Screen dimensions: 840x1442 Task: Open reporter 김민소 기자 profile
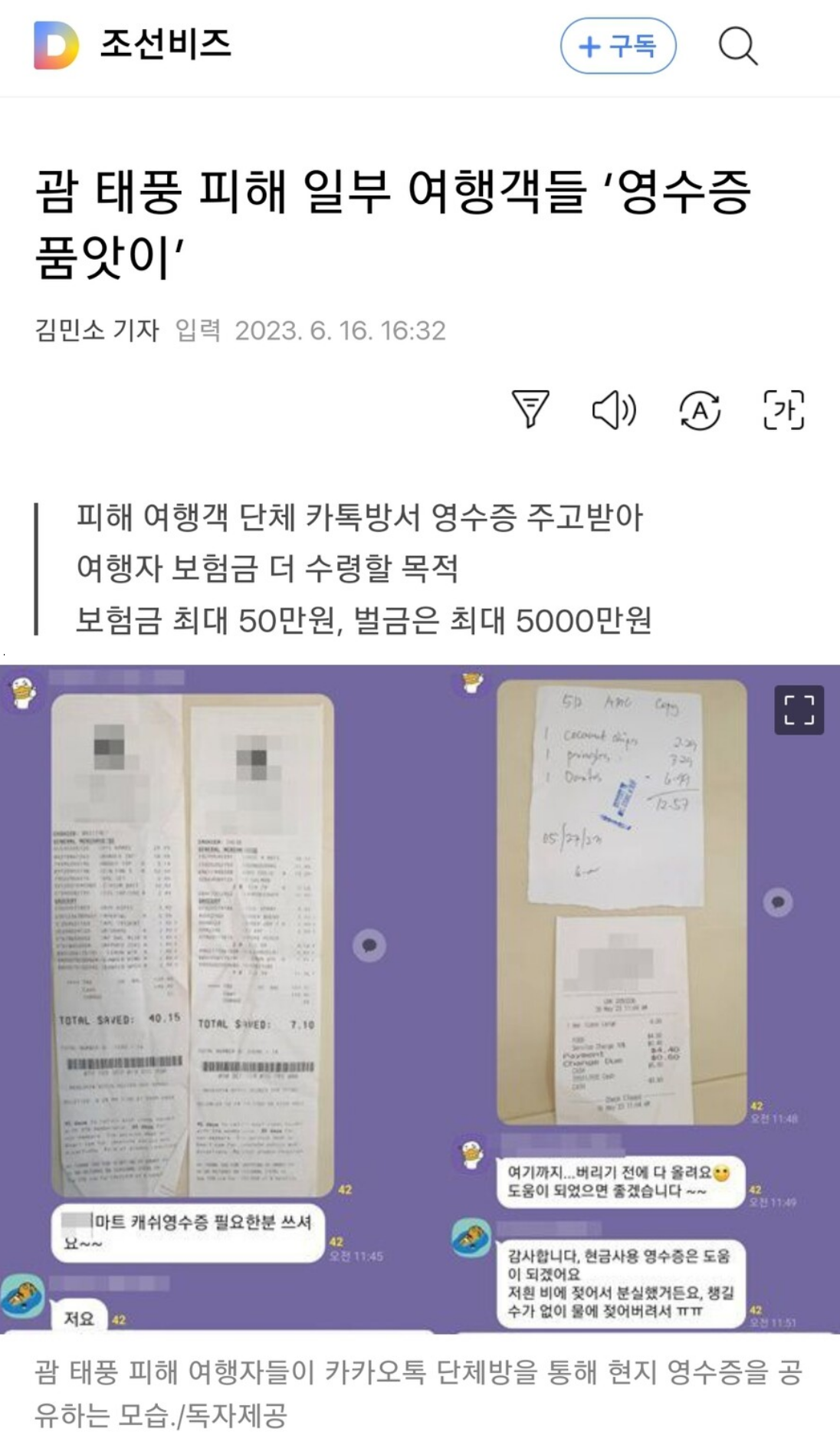97,330
